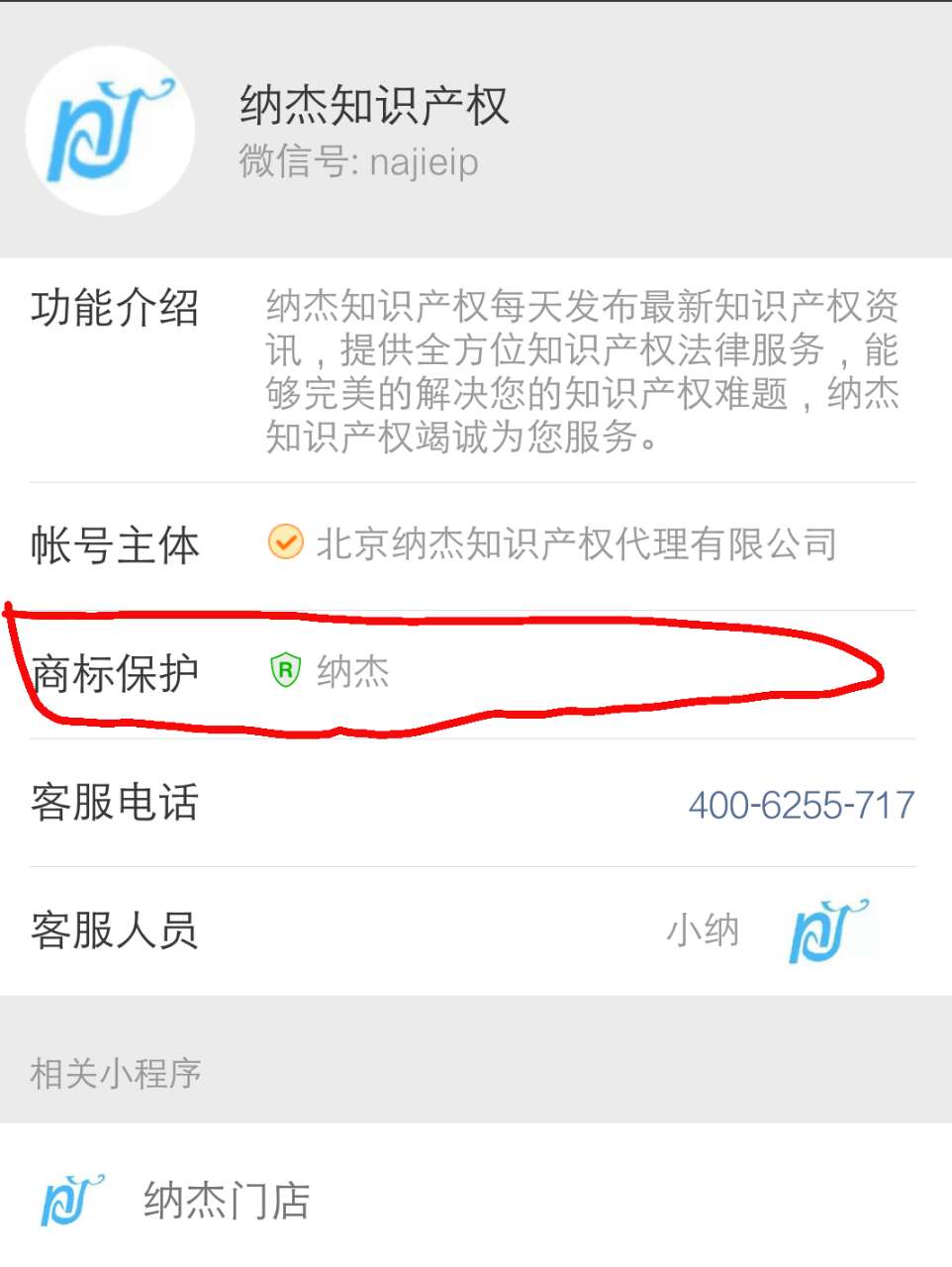Click the green trademark R shield icon

[285, 670]
